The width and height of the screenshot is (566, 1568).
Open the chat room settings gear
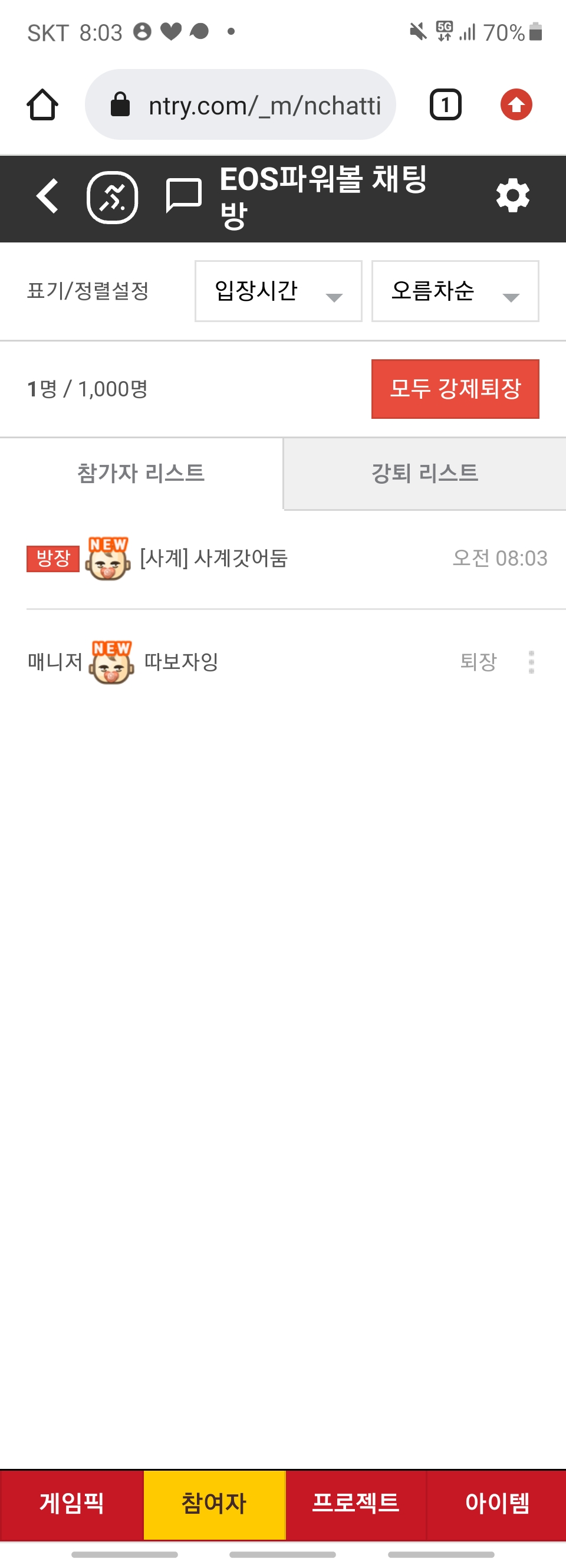coord(512,196)
